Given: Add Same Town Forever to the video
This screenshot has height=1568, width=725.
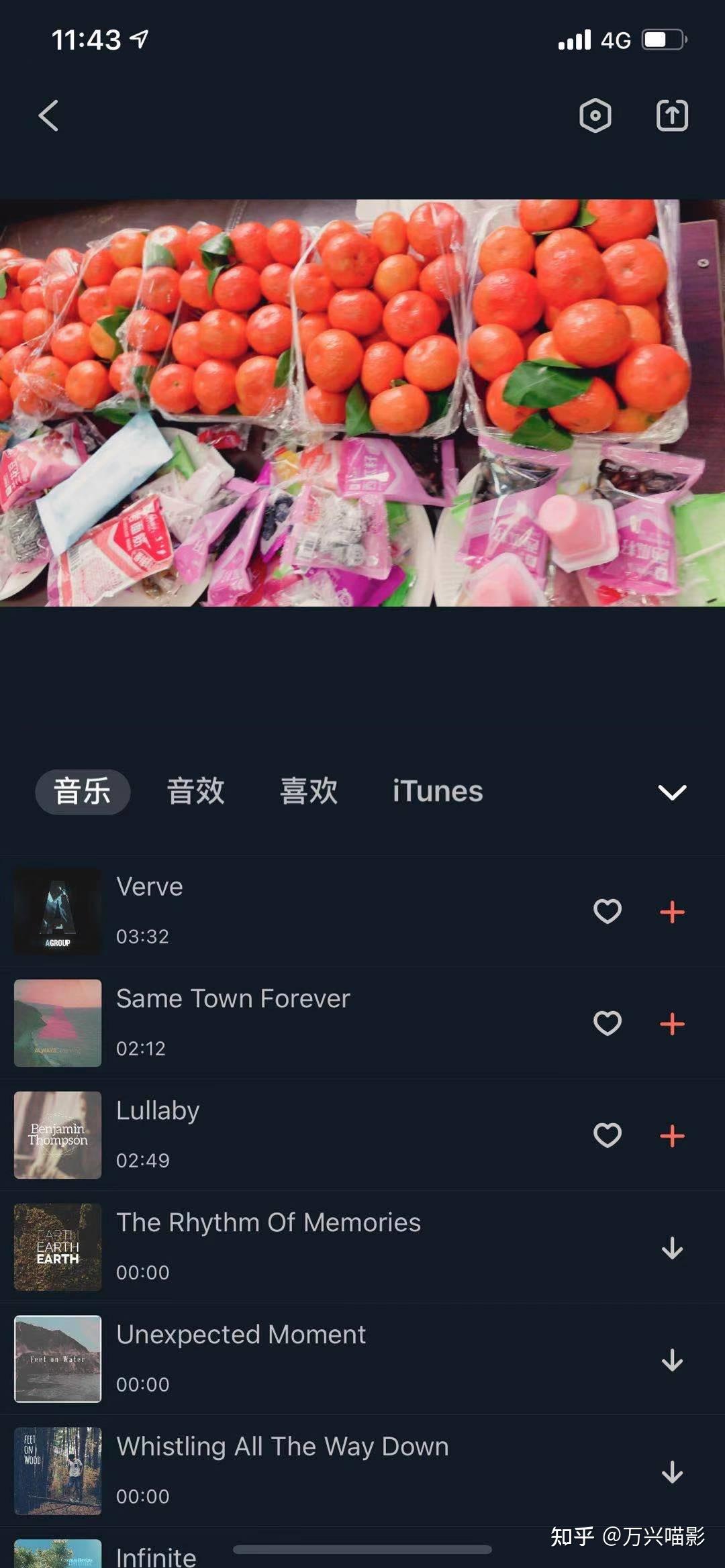Looking at the screenshot, I should click(x=672, y=1024).
